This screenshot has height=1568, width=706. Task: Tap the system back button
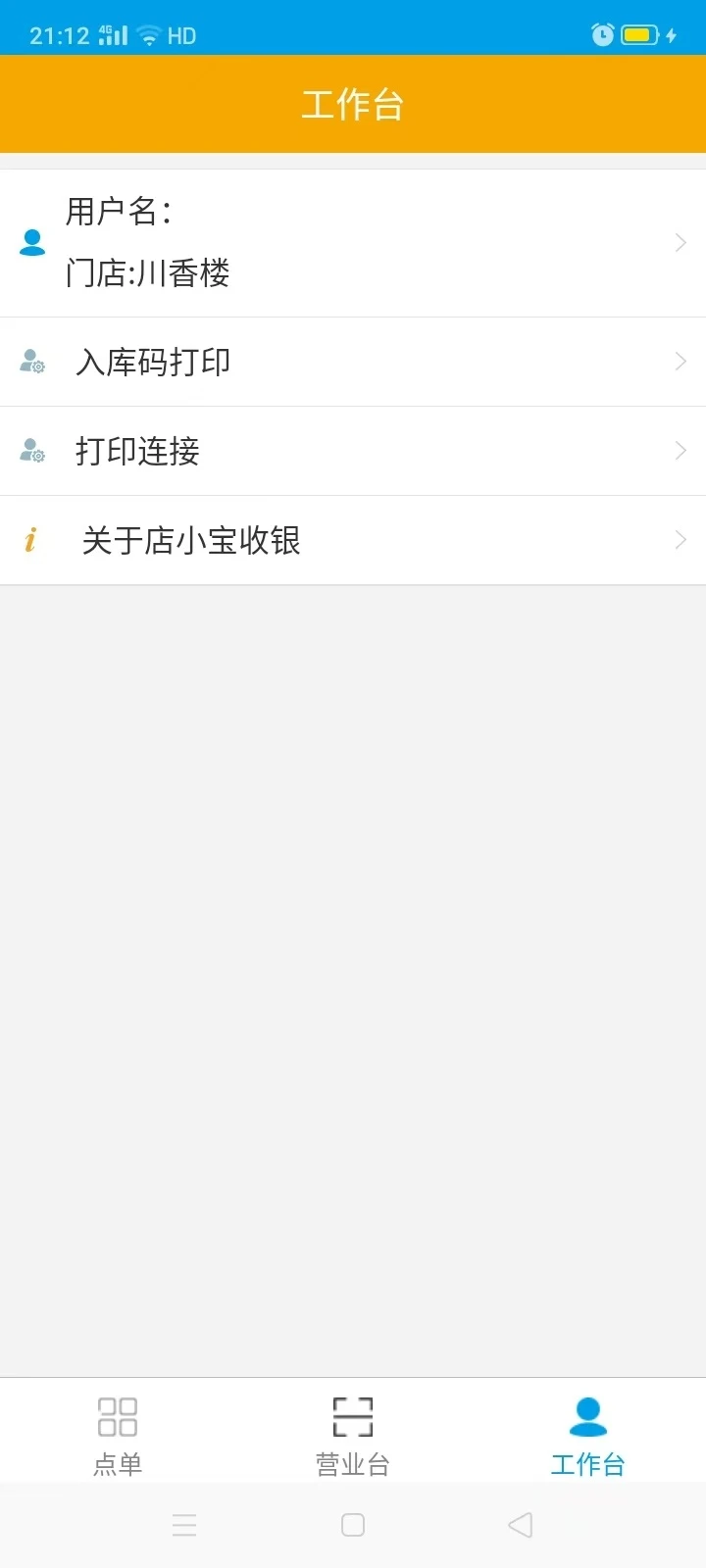tap(521, 1525)
